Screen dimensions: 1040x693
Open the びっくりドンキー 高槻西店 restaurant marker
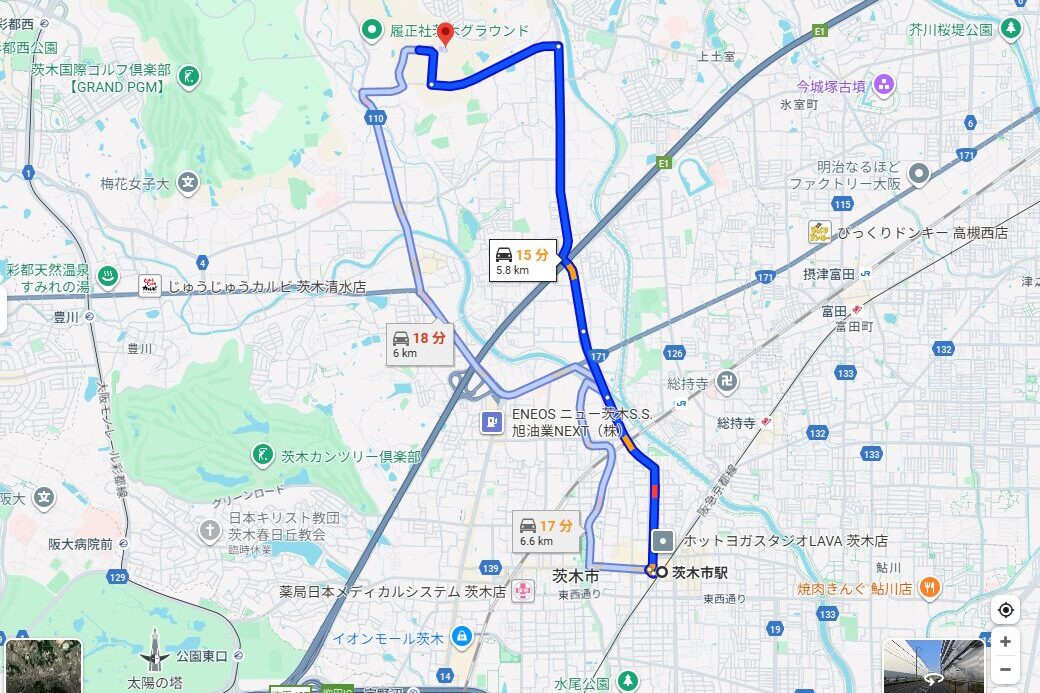coord(820,232)
